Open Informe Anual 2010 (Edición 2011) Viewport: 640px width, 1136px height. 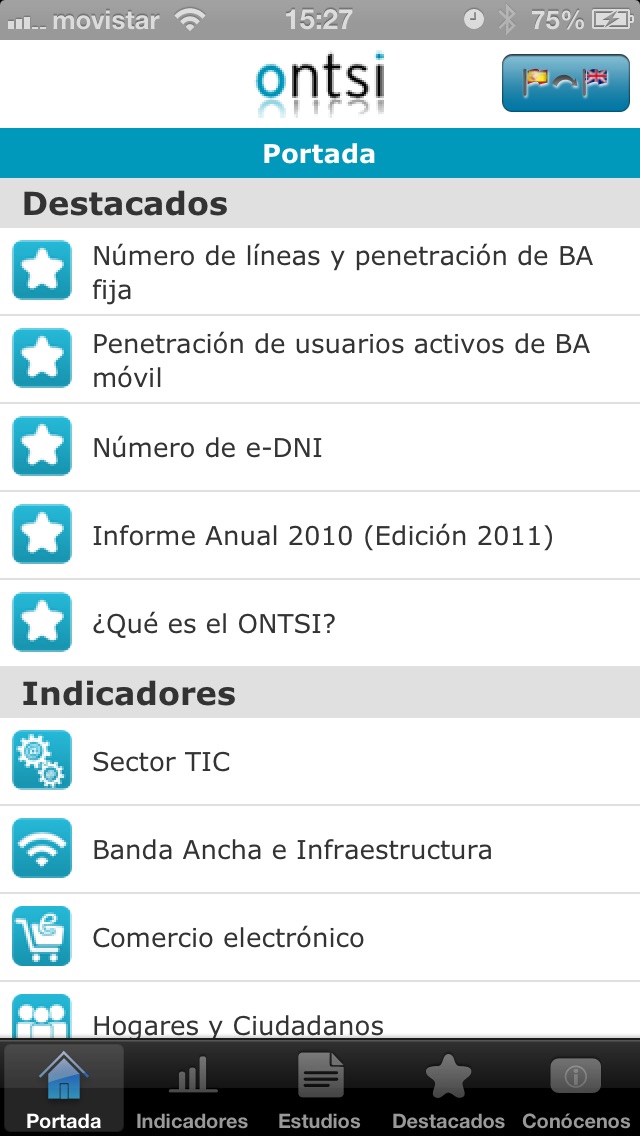click(x=320, y=535)
